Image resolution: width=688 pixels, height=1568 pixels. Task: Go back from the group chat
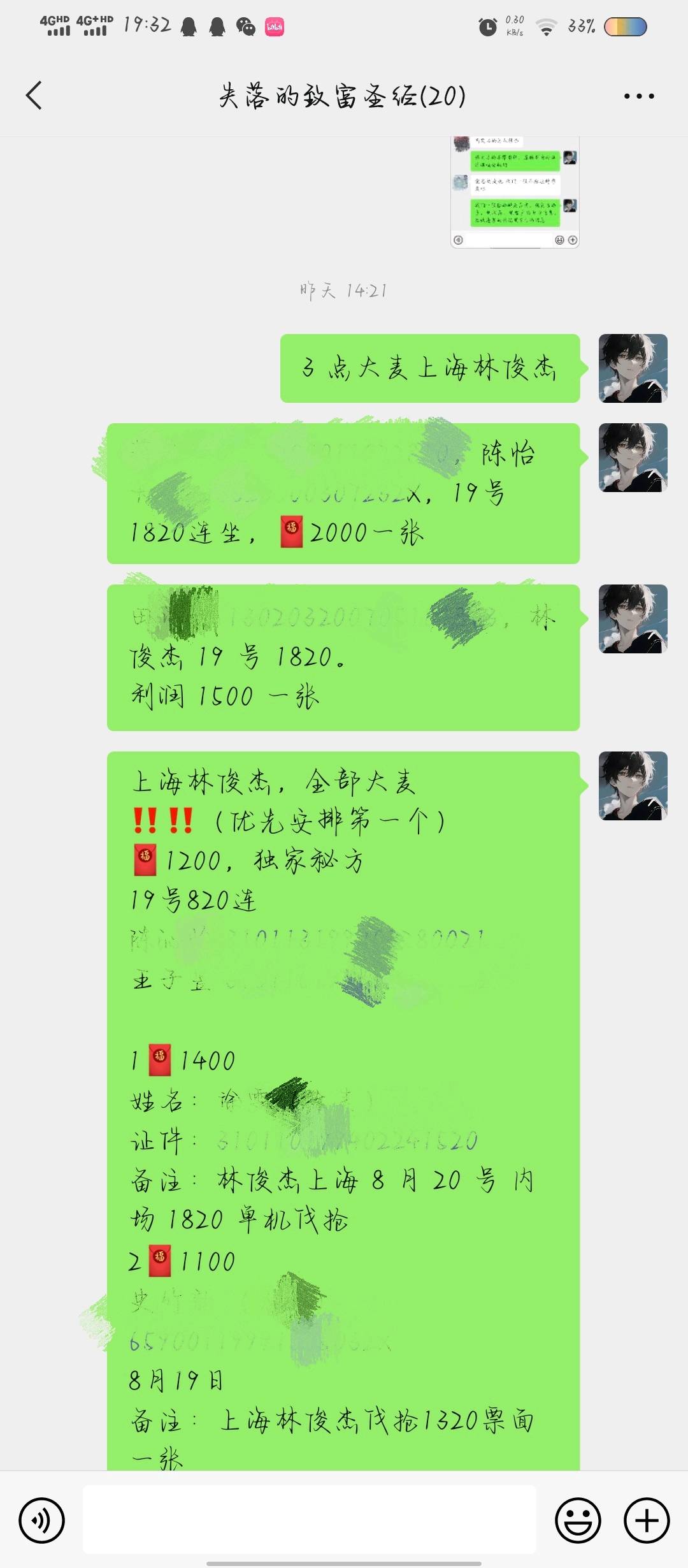[x=34, y=96]
